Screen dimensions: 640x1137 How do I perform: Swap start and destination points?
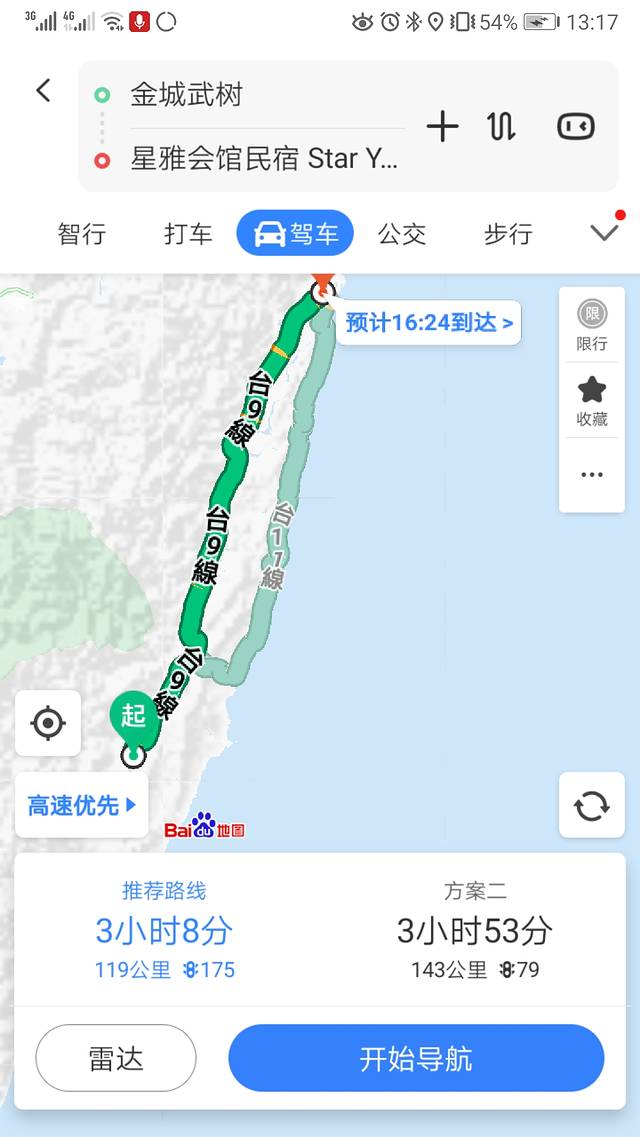(x=502, y=126)
